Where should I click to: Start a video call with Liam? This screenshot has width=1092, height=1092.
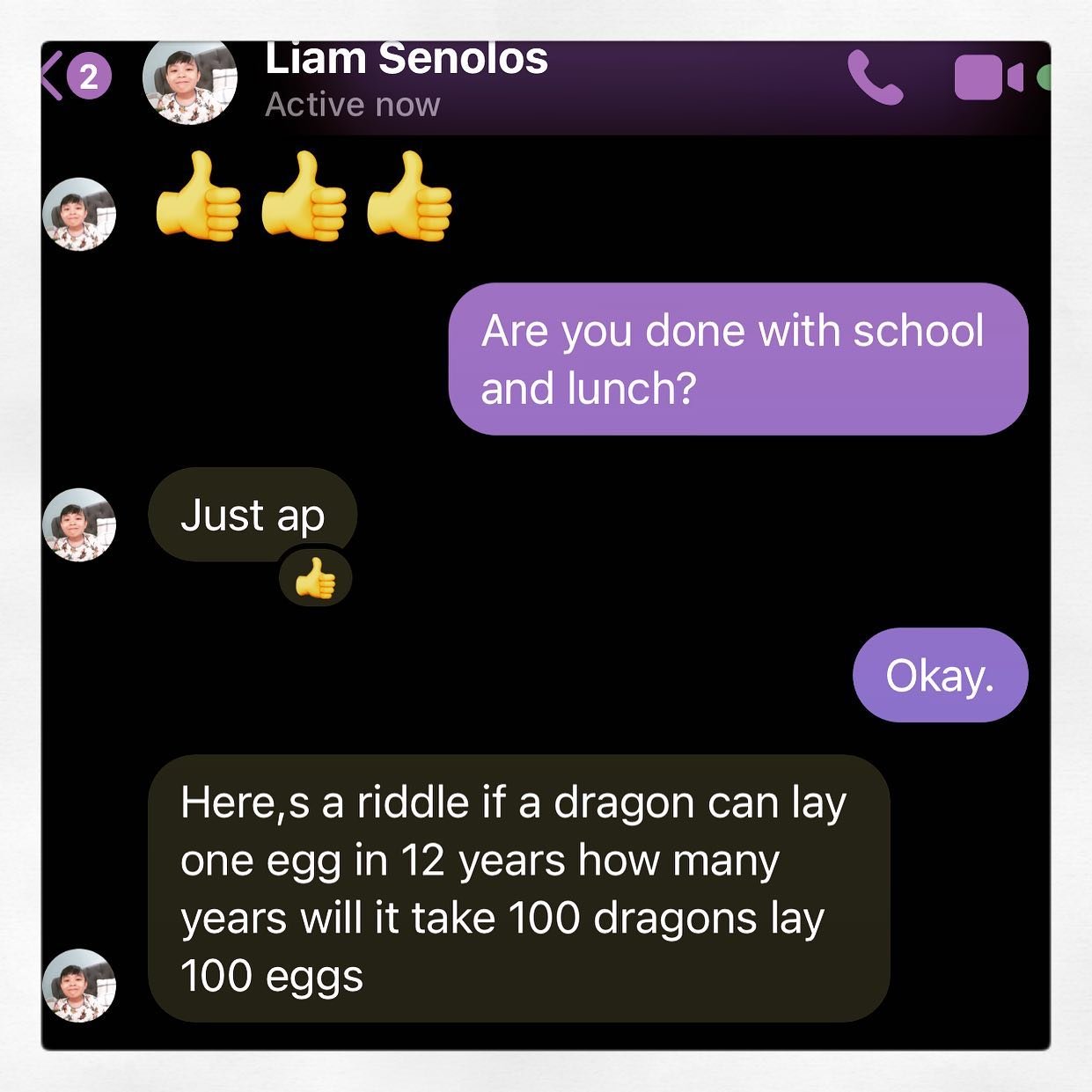pos(987,77)
